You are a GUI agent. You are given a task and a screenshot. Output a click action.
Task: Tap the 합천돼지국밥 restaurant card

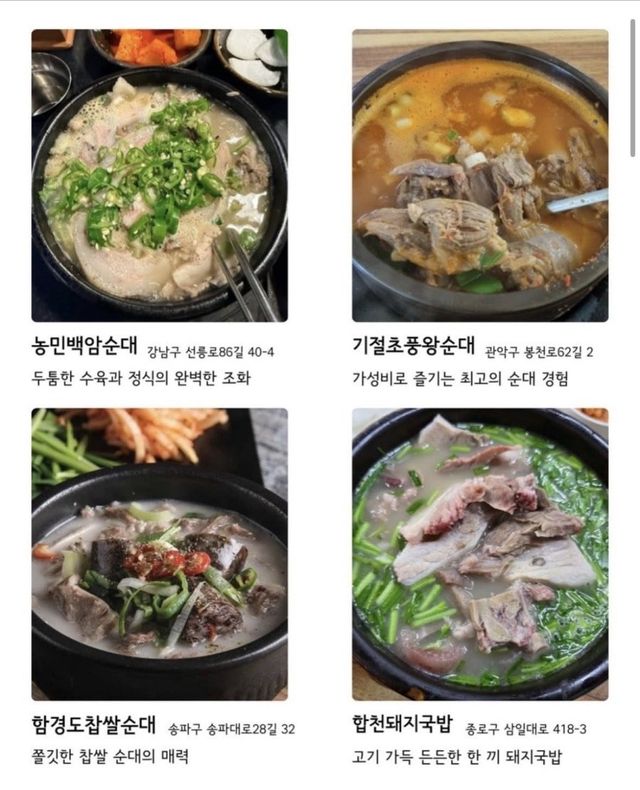click(480, 553)
